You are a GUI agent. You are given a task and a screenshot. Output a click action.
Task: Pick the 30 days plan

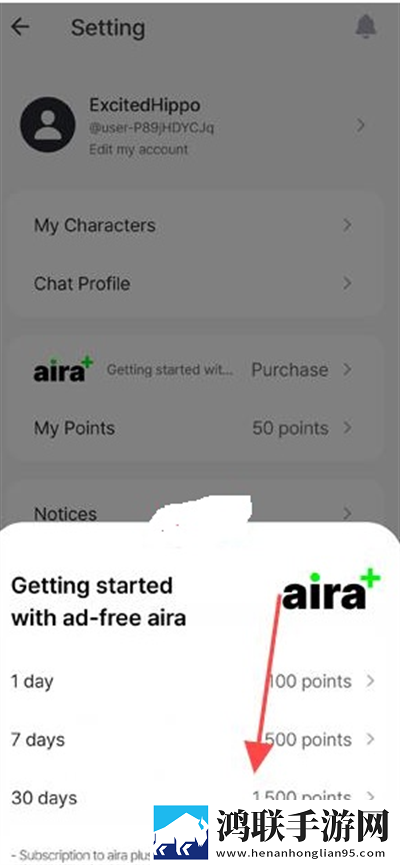(x=193, y=798)
